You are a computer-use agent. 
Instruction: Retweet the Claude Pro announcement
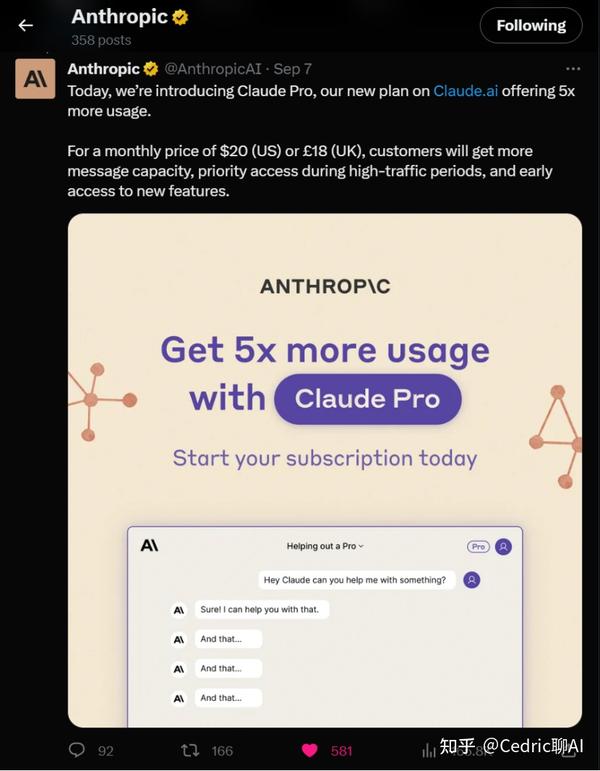click(x=189, y=750)
